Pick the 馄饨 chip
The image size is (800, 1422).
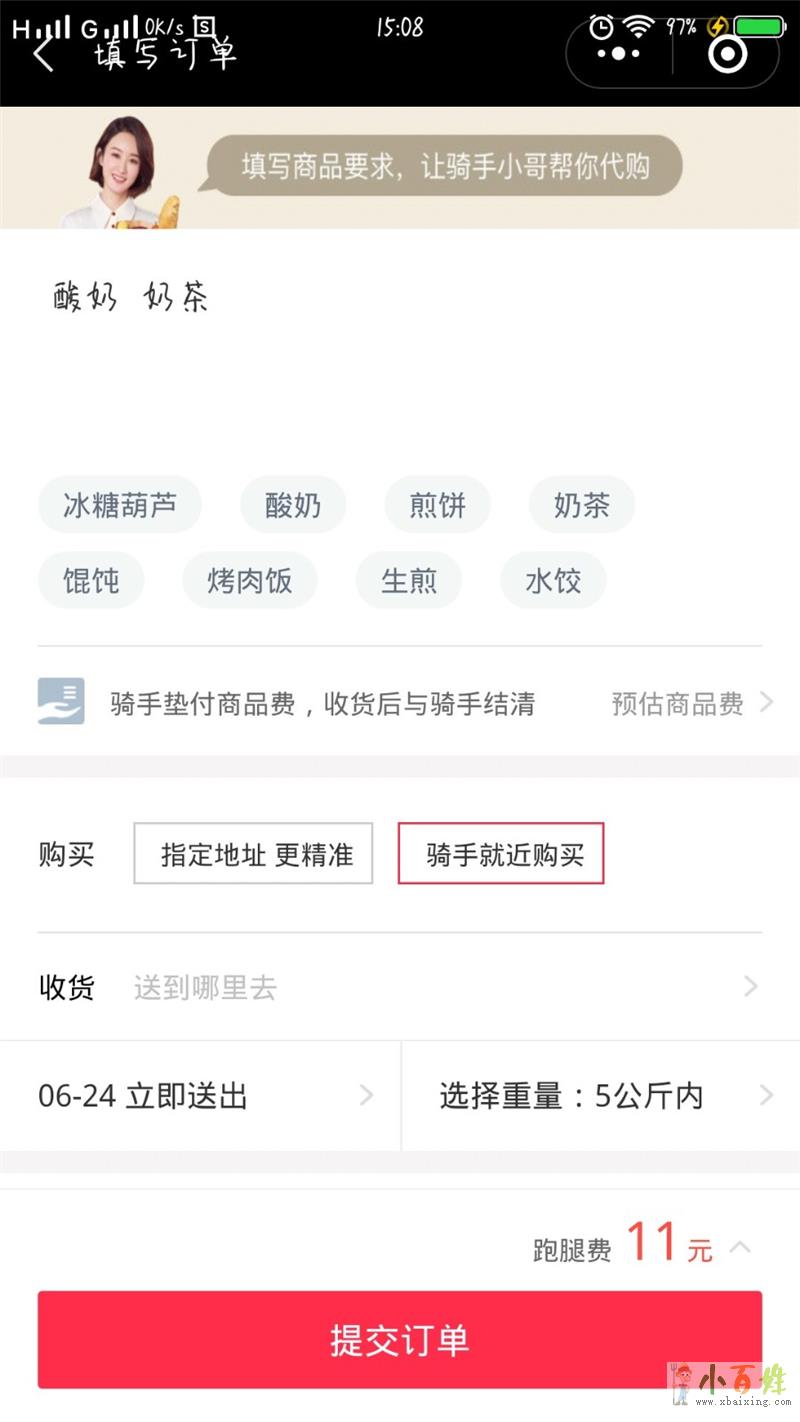pyautogui.click(x=91, y=580)
